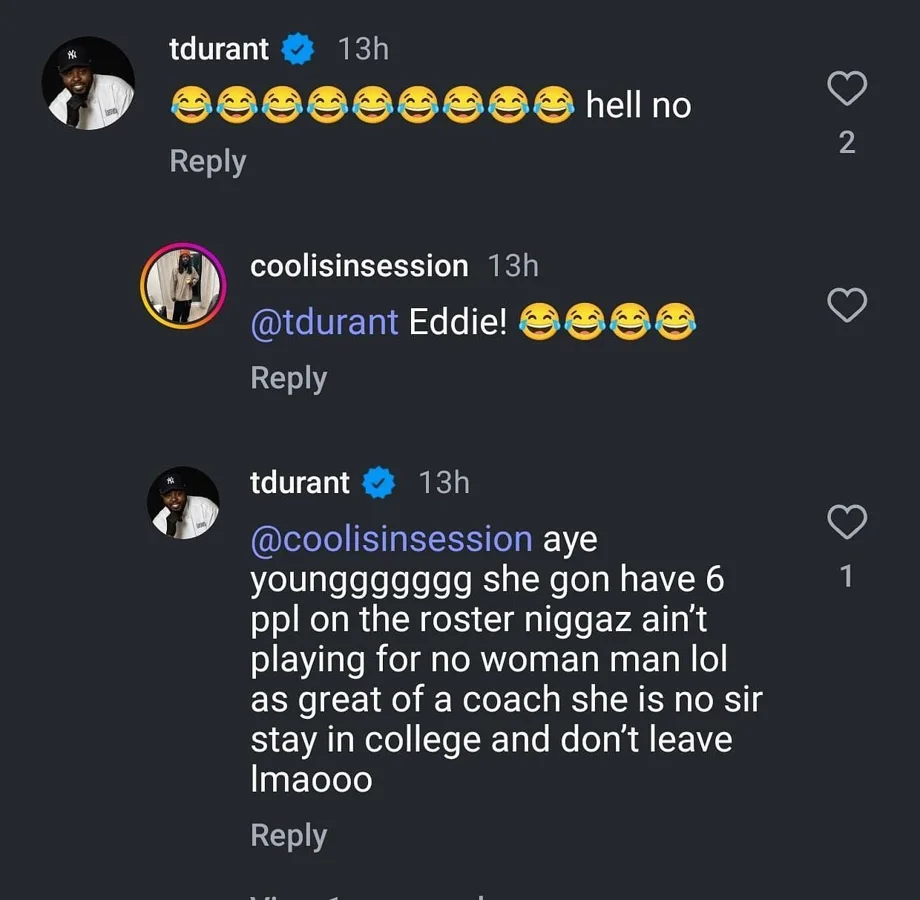Like tdurant's "hell no" comment
Image resolution: width=920 pixels, height=900 pixels.
847,89
